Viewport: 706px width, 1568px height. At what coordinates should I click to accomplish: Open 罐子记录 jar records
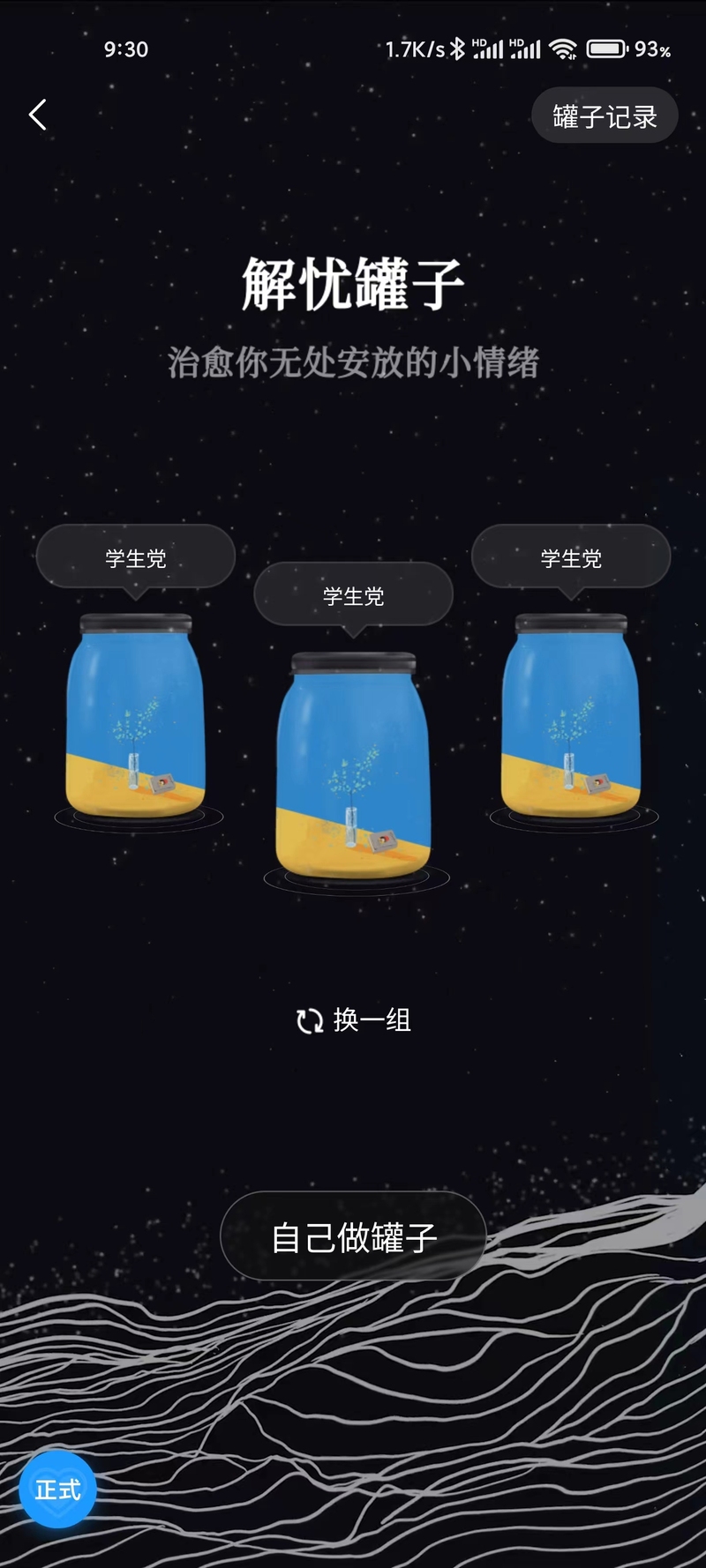[605, 116]
